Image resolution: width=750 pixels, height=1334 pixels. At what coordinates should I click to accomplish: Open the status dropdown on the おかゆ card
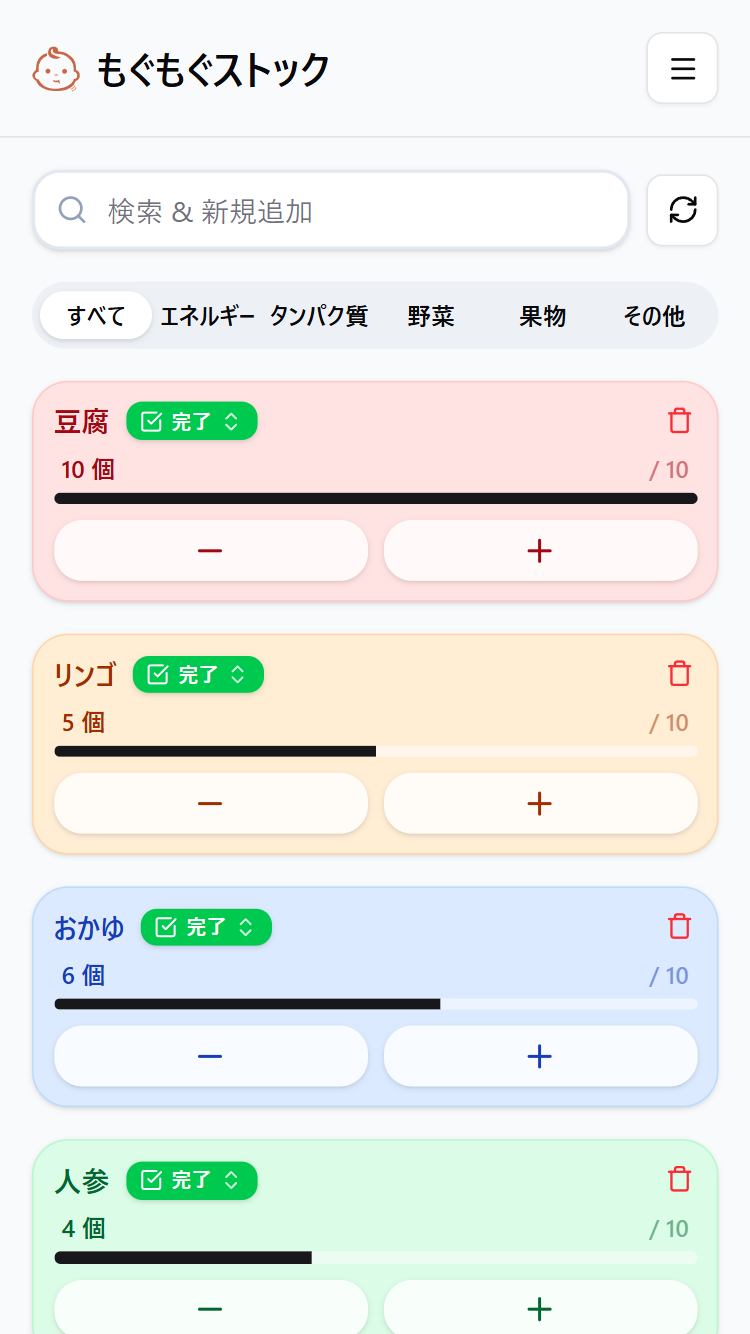coord(205,927)
